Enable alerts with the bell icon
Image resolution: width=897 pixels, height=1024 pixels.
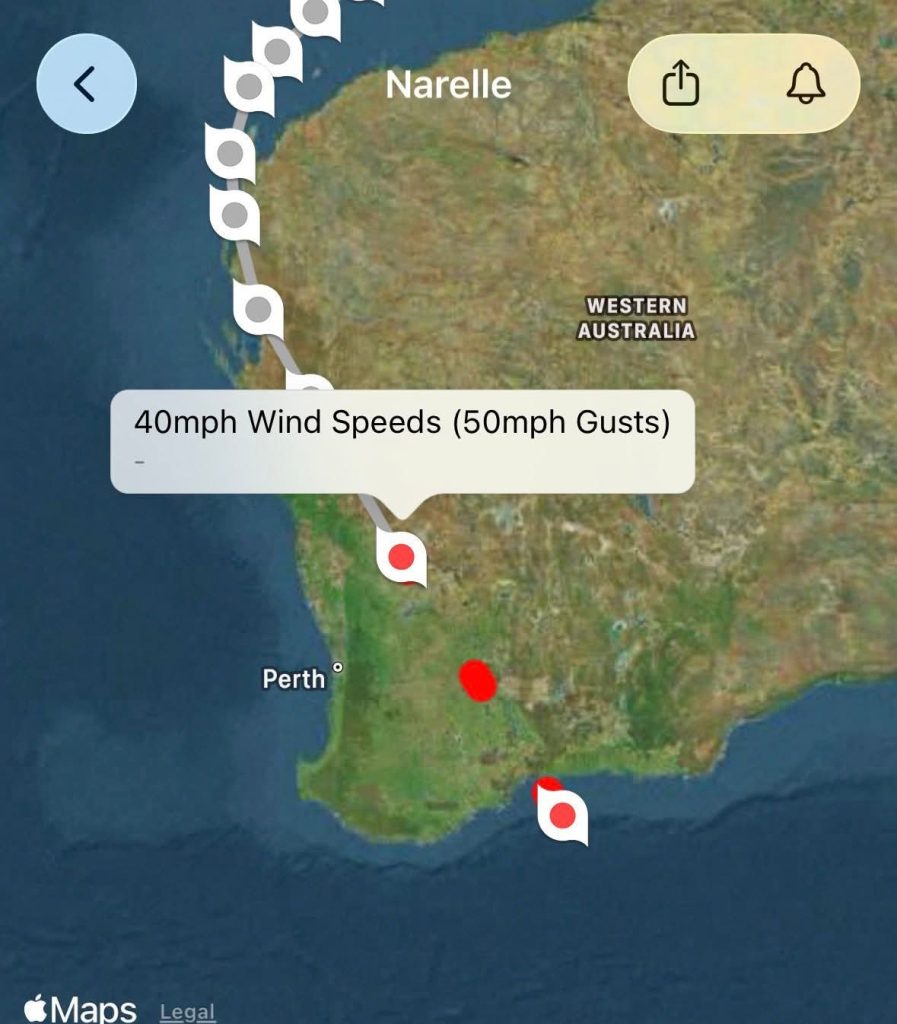click(805, 84)
